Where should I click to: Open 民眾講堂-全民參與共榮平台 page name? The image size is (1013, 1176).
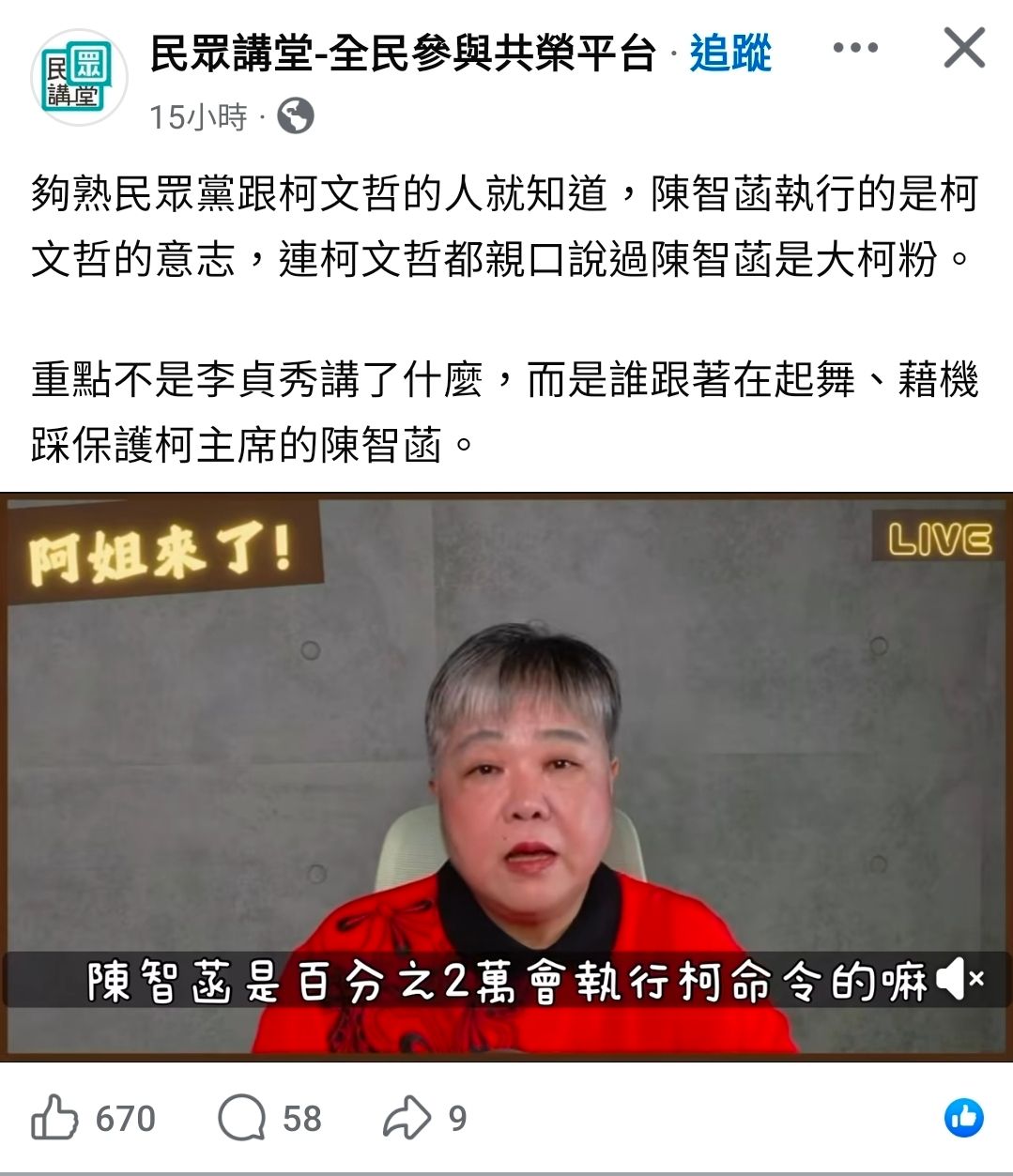click(x=402, y=53)
